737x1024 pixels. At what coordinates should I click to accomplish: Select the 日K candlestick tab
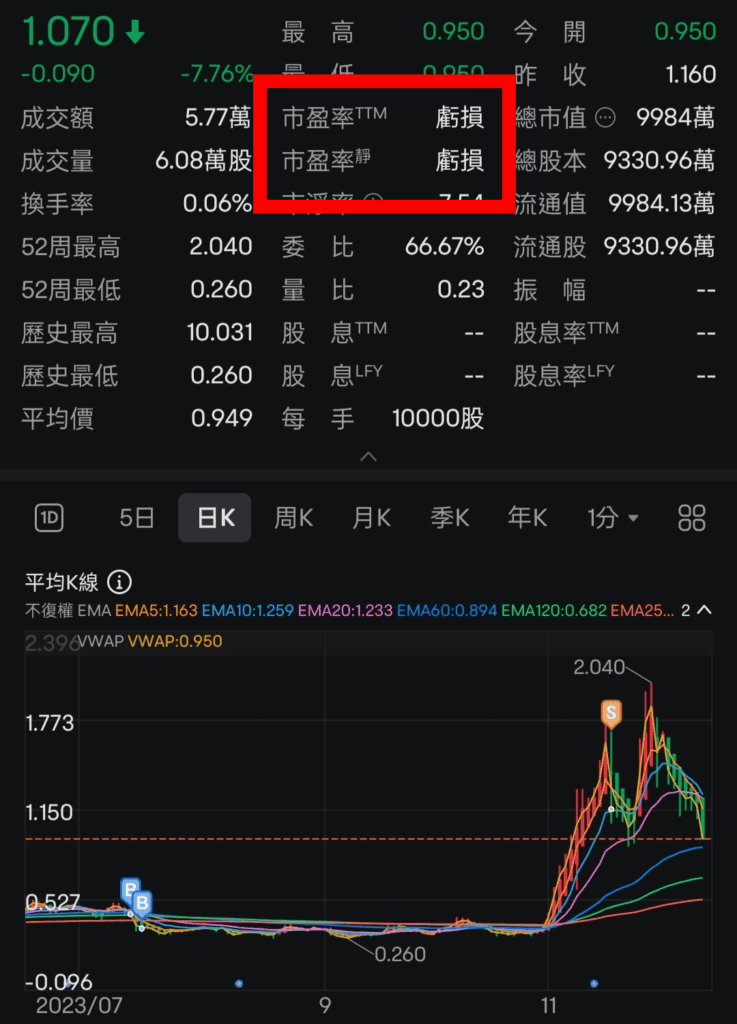[215, 518]
